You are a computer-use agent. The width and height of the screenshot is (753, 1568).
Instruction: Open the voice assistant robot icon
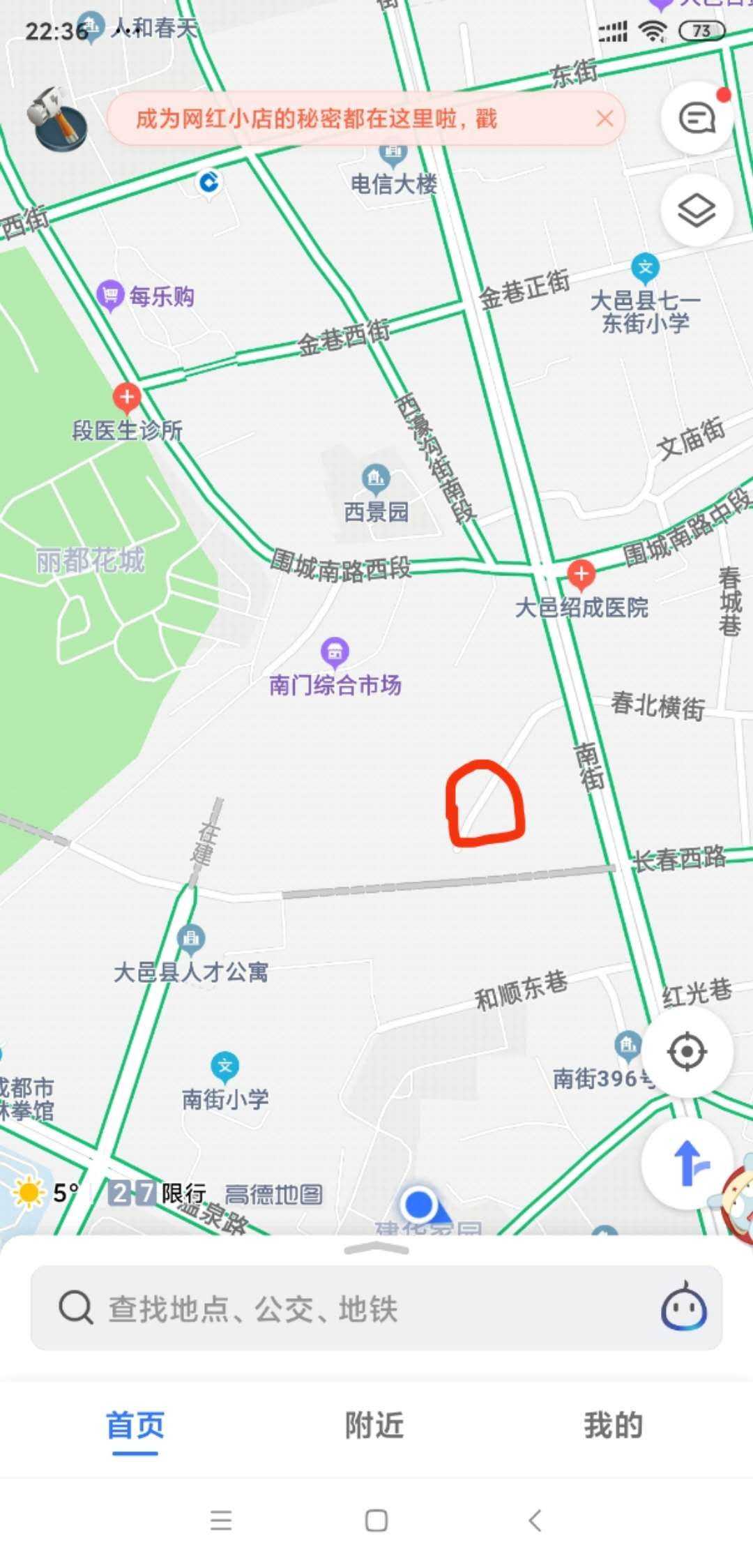[684, 1306]
